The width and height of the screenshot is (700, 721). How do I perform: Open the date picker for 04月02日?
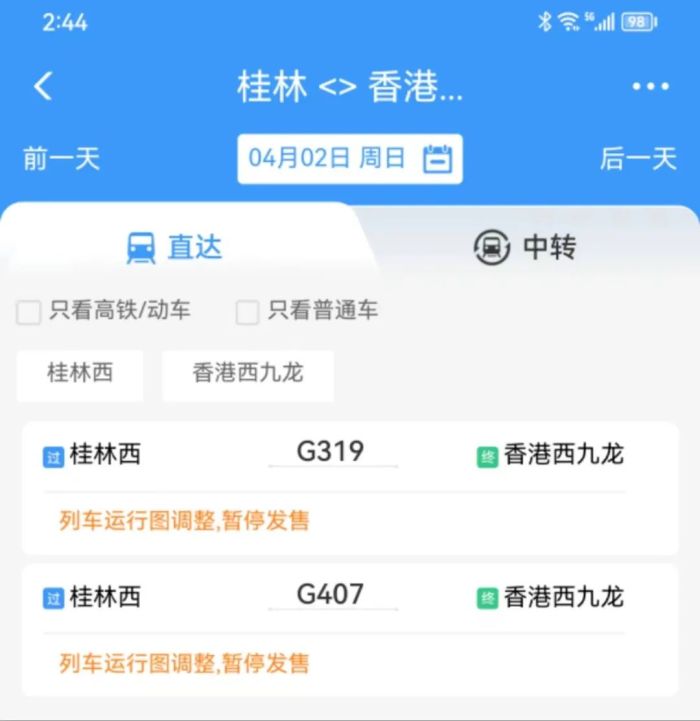click(350, 158)
